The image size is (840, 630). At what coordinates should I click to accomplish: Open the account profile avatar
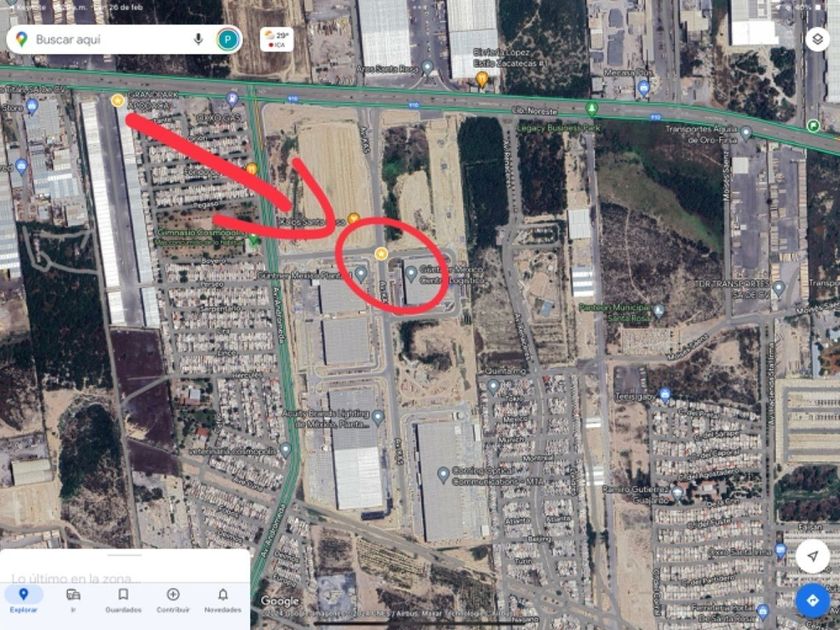(x=228, y=40)
